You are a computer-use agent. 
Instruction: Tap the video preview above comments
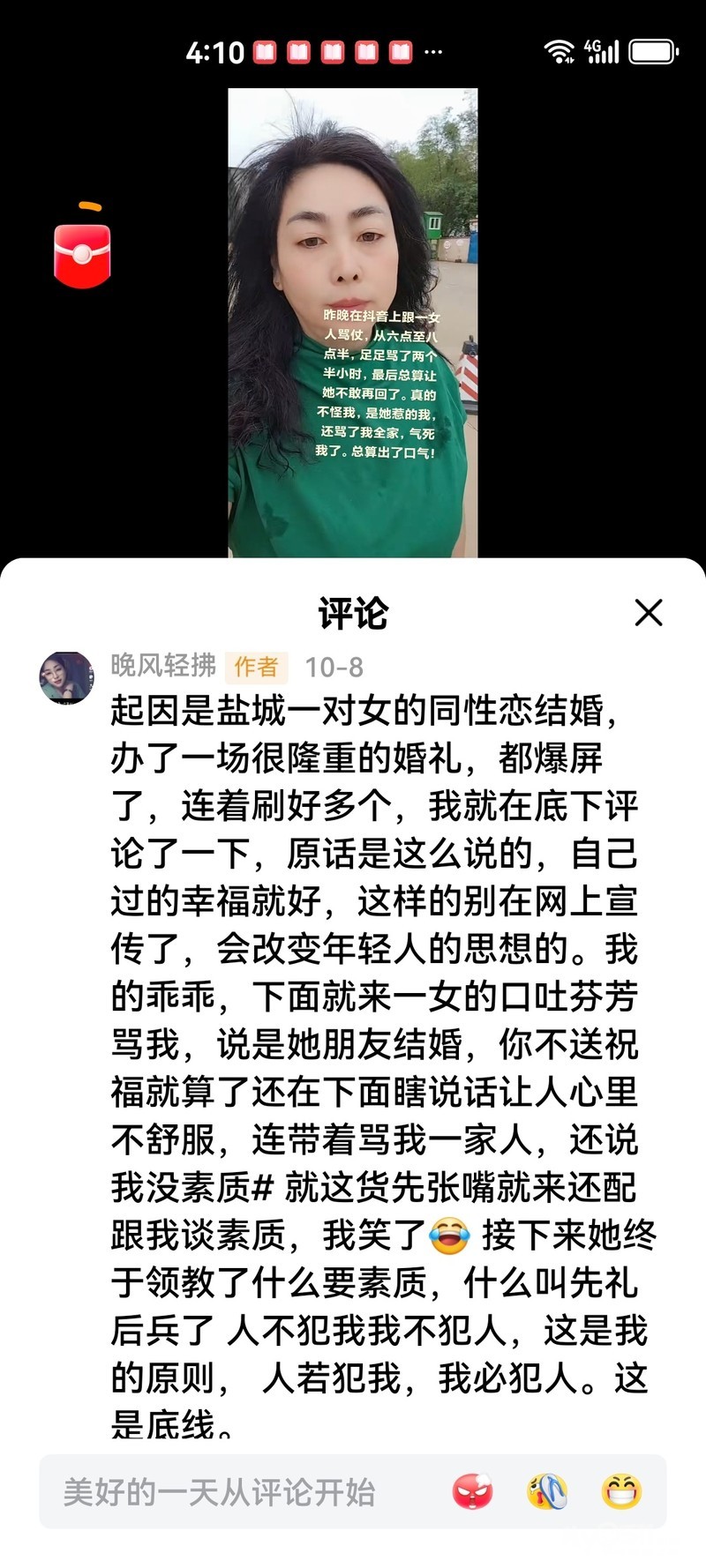(353, 323)
